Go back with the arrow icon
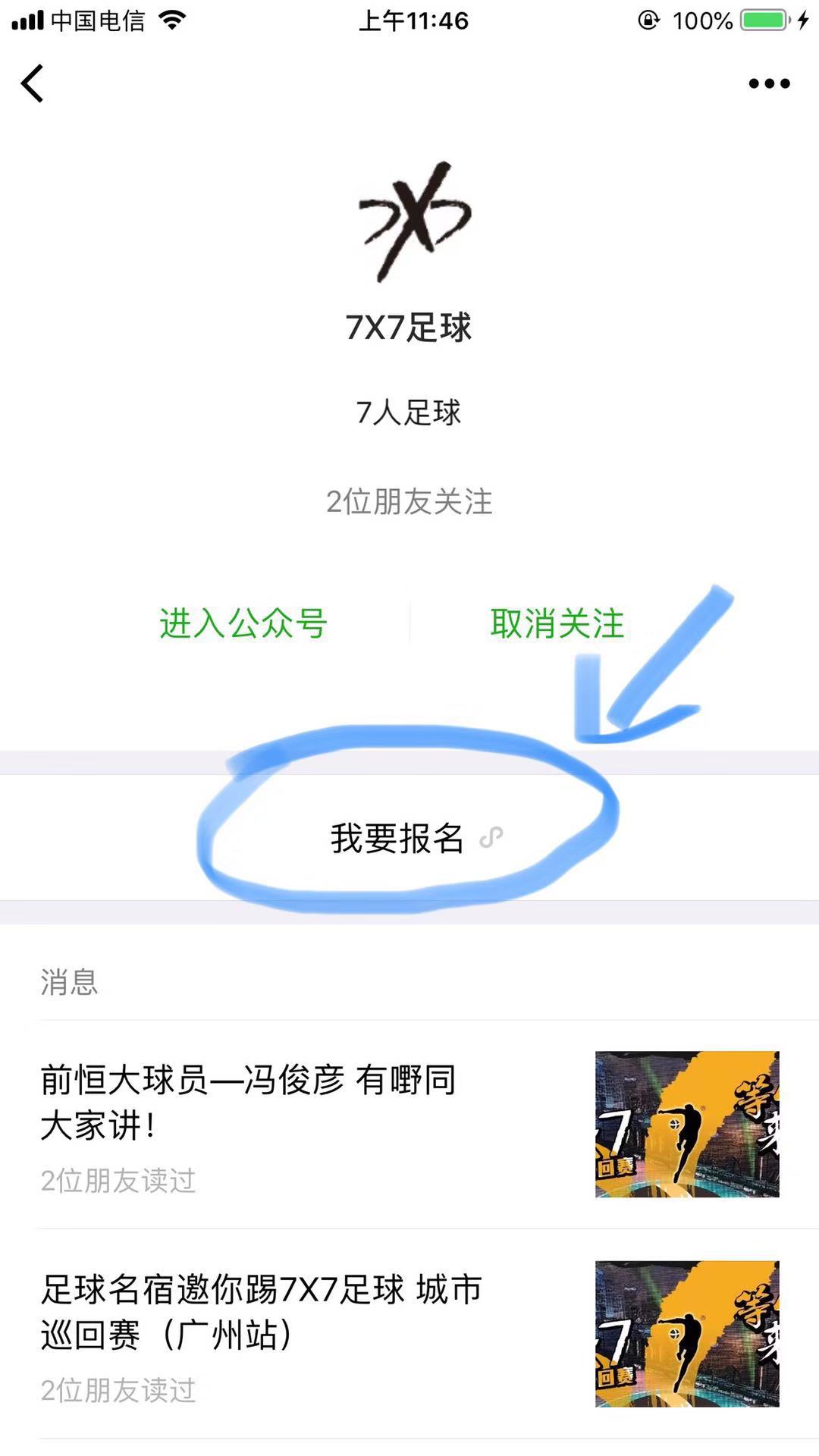 (x=33, y=83)
